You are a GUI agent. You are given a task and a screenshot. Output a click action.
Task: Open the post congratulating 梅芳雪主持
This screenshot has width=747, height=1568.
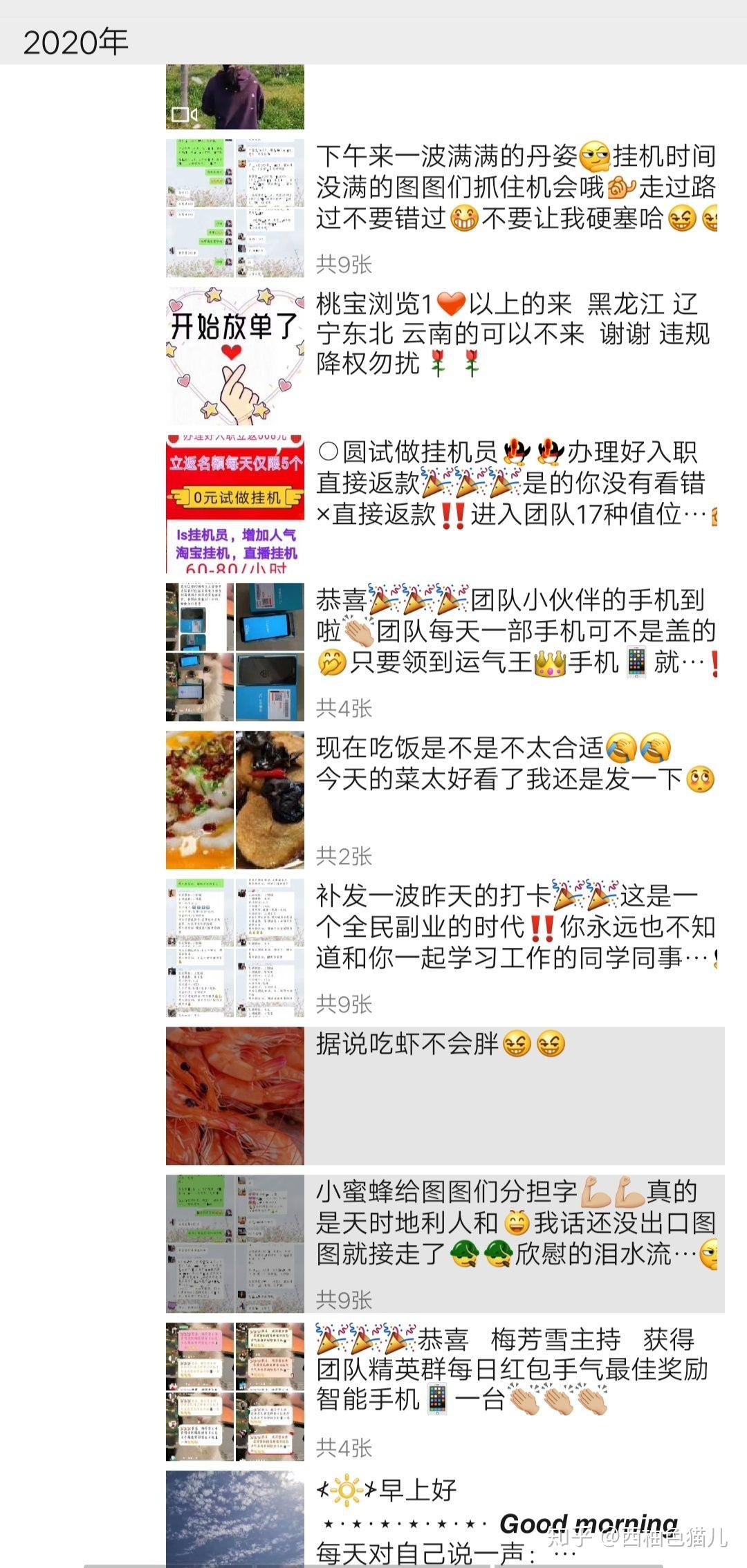[515, 1369]
